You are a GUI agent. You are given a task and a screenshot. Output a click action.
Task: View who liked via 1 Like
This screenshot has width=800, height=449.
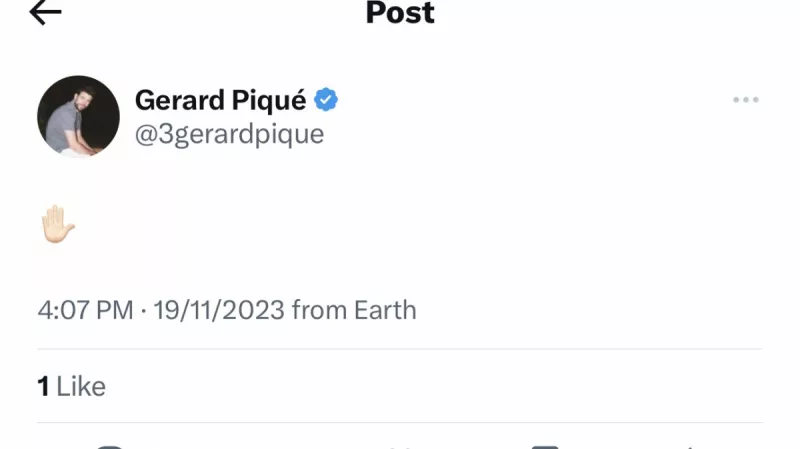click(72, 386)
